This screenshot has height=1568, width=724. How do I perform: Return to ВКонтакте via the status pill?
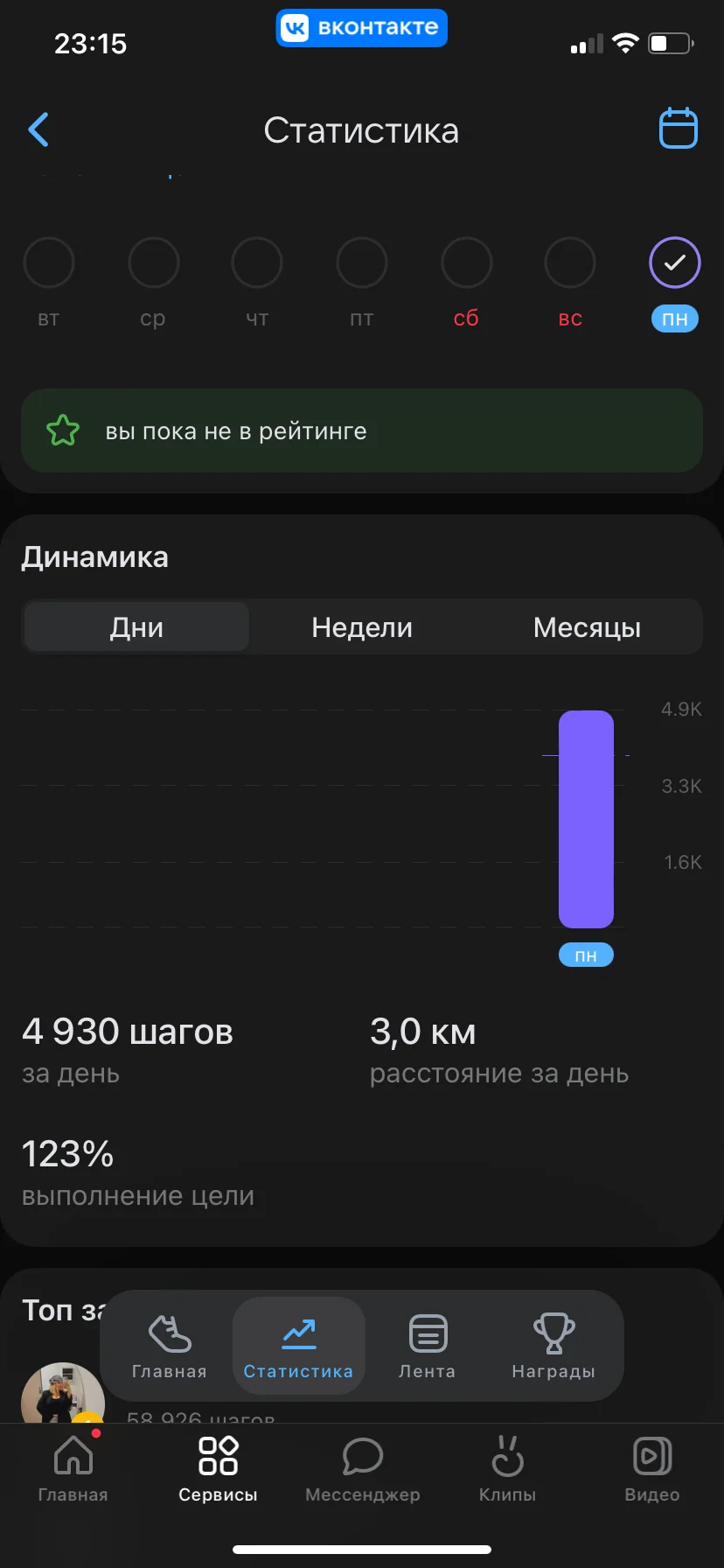point(362,28)
